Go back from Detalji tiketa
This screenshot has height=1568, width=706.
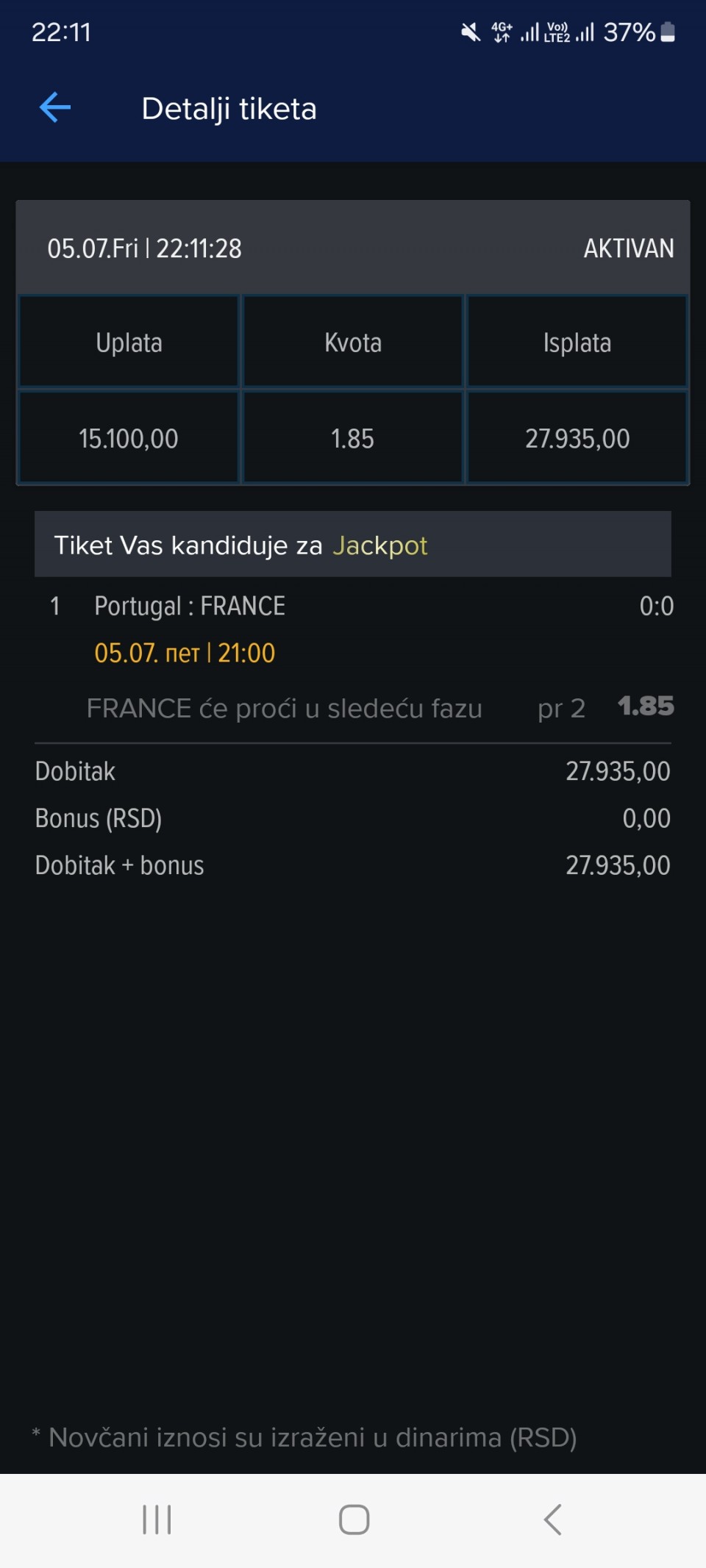coord(55,108)
